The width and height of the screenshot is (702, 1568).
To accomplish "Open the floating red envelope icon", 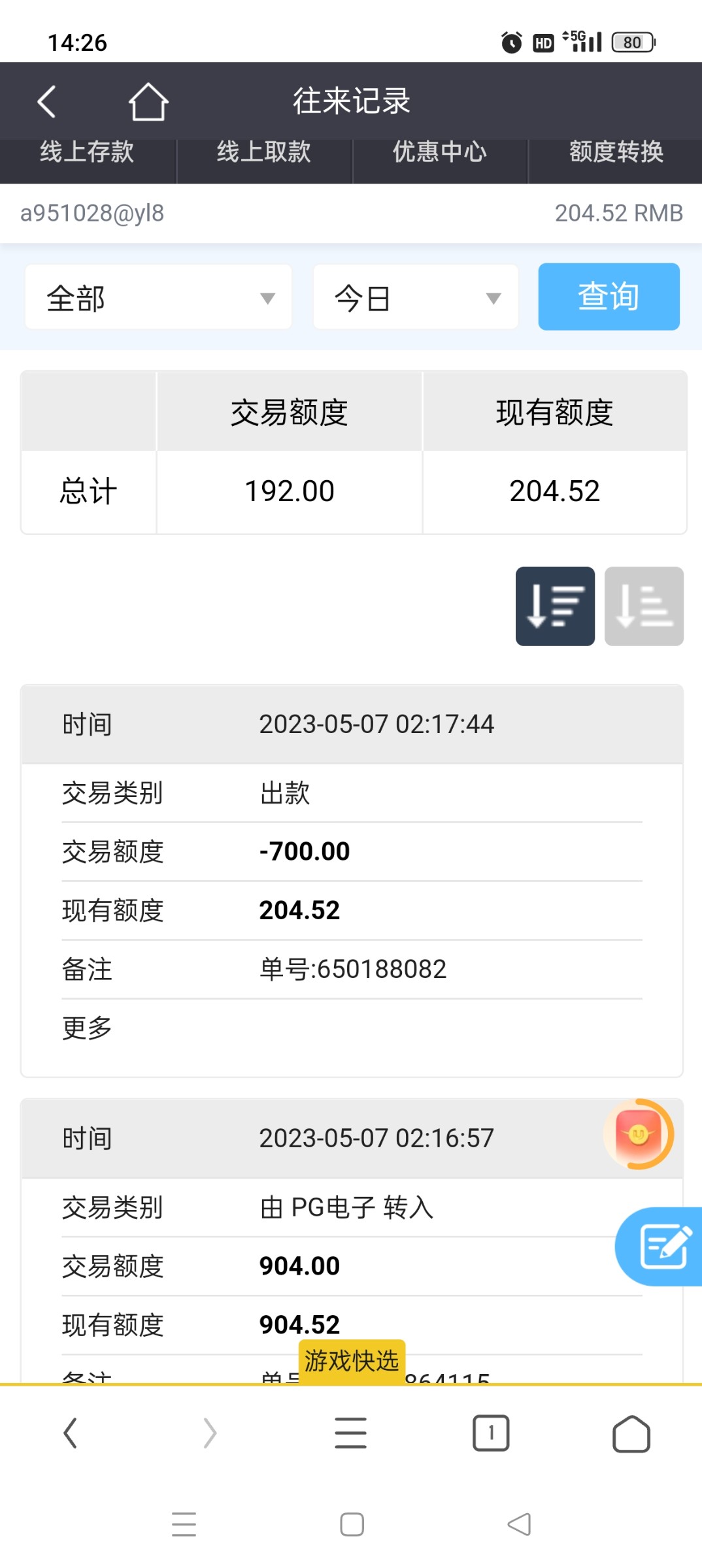I will (639, 1134).
